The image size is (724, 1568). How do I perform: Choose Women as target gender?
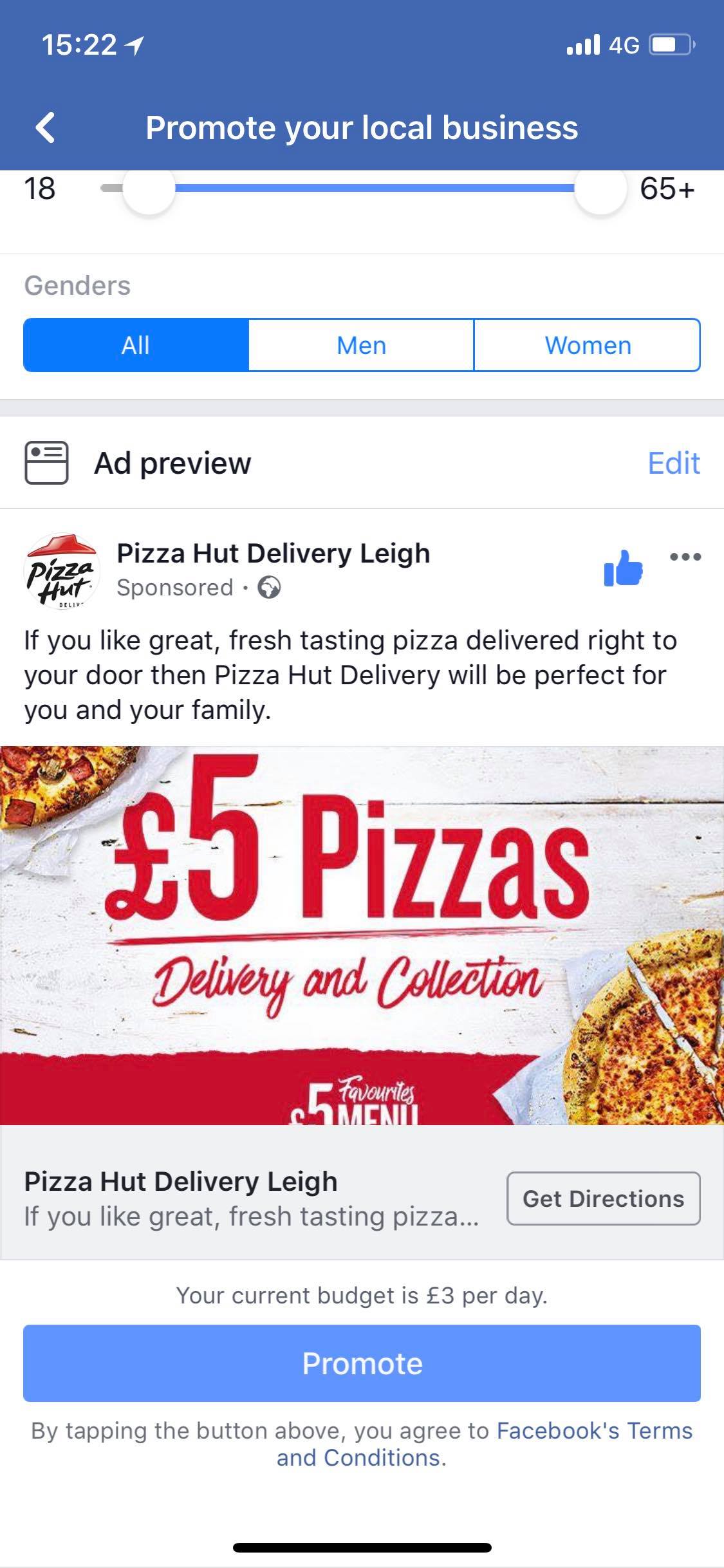tap(587, 346)
